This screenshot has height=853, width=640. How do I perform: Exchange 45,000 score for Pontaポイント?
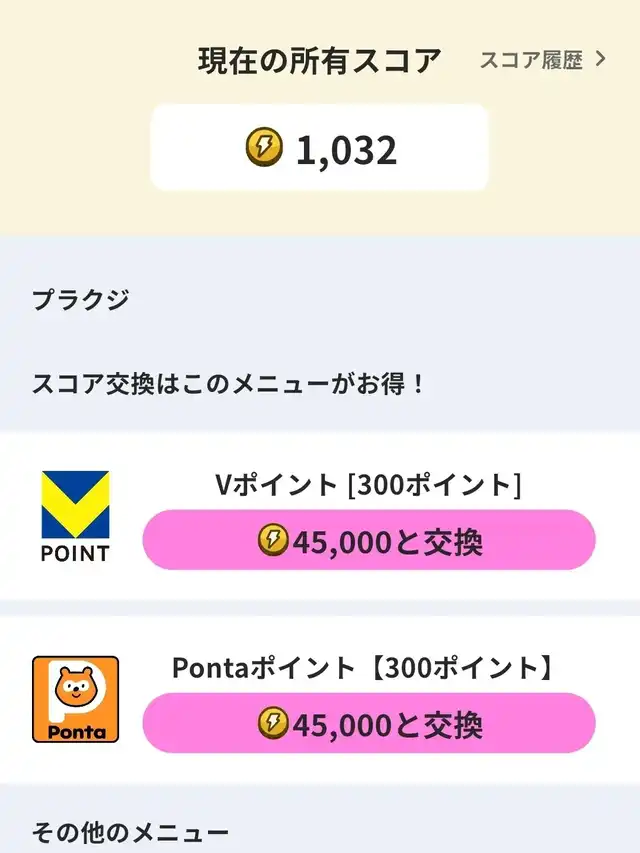369,723
